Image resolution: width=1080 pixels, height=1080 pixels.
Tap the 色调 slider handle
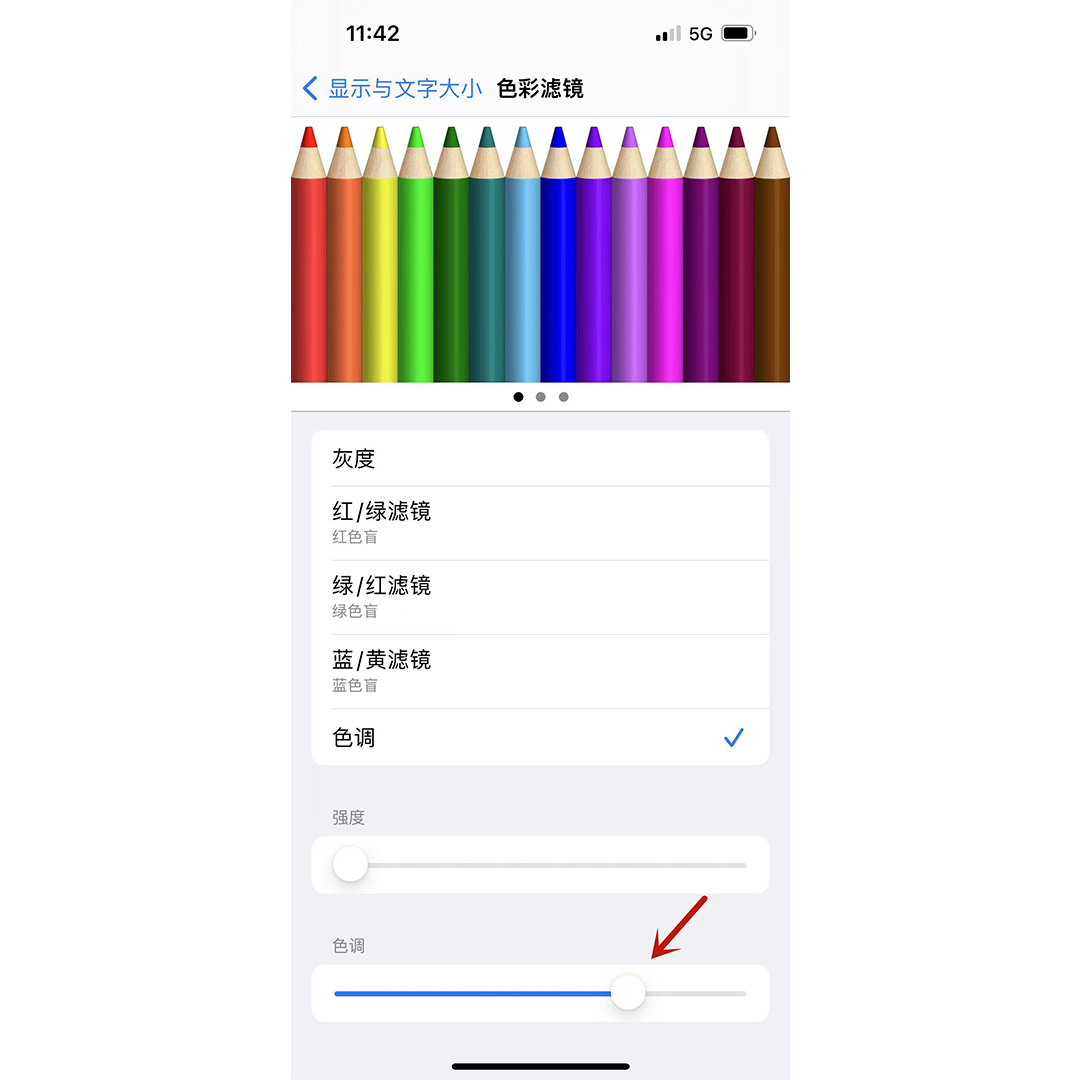[x=628, y=993]
